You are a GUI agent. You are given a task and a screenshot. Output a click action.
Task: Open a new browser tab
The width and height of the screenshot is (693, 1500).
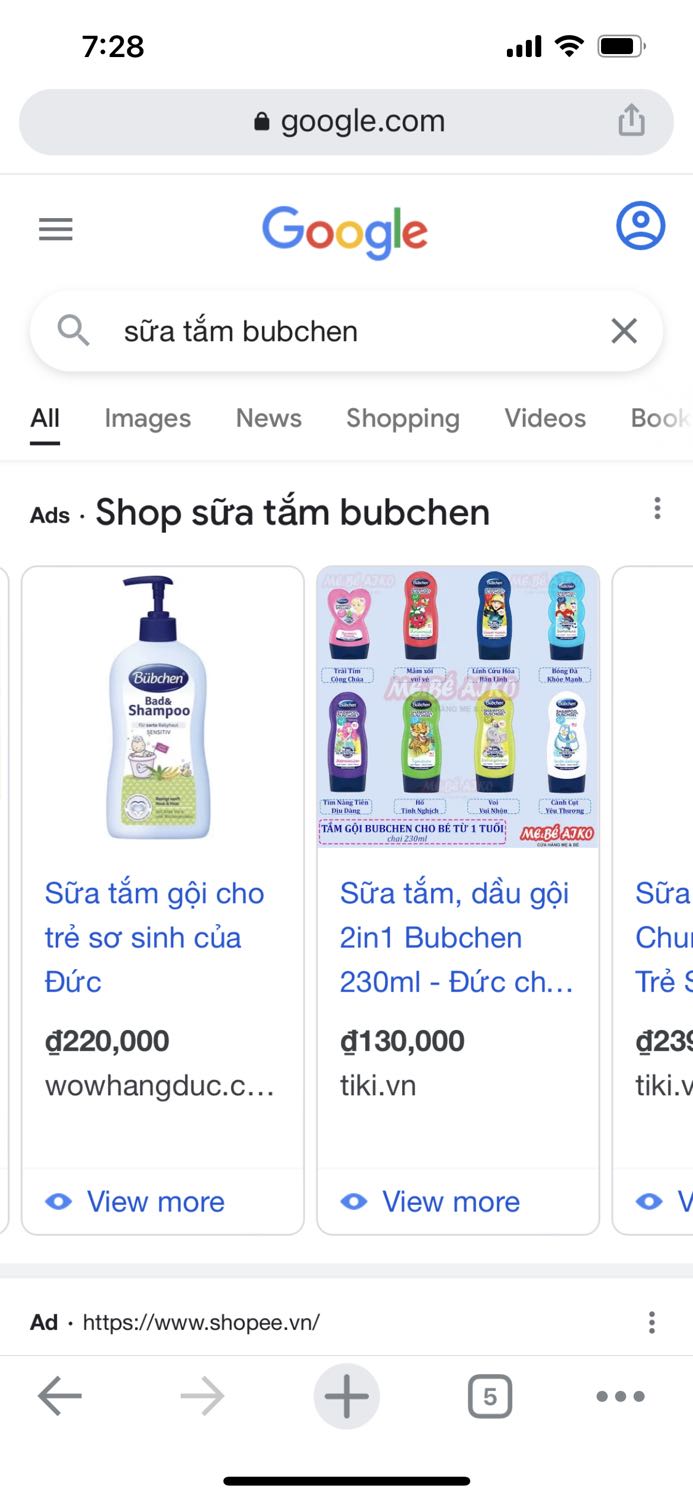(x=346, y=1396)
